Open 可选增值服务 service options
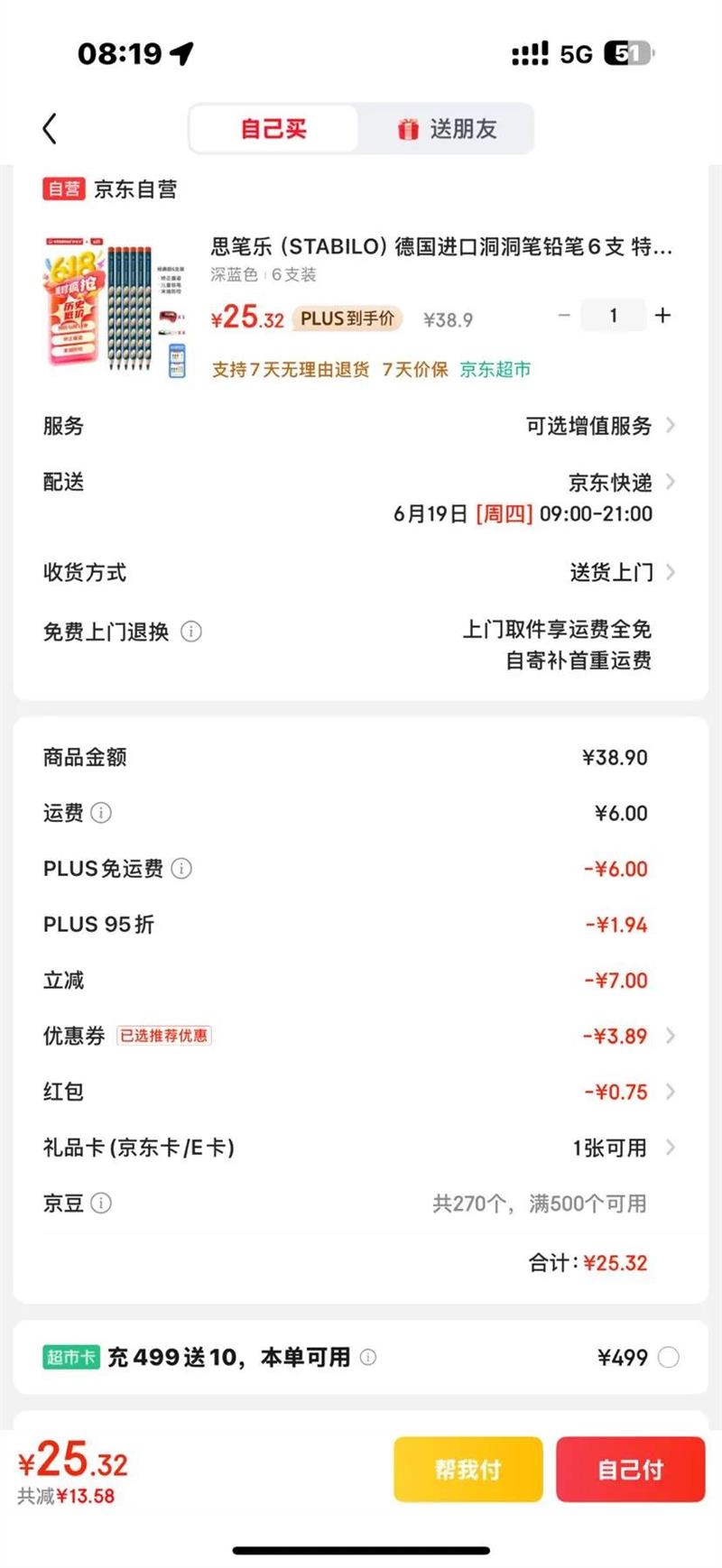Image resolution: width=722 pixels, height=1568 pixels. coord(600,426)
